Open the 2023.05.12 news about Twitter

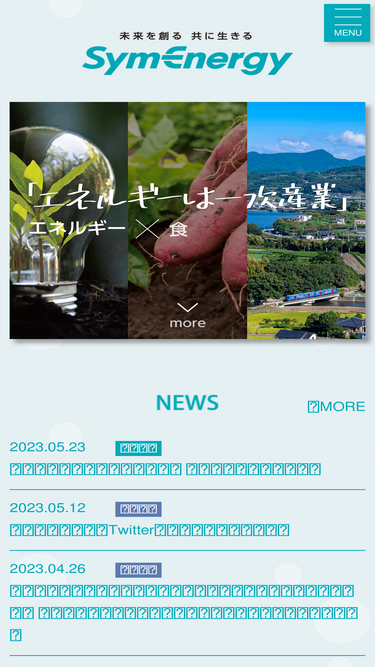pos(150,530)
